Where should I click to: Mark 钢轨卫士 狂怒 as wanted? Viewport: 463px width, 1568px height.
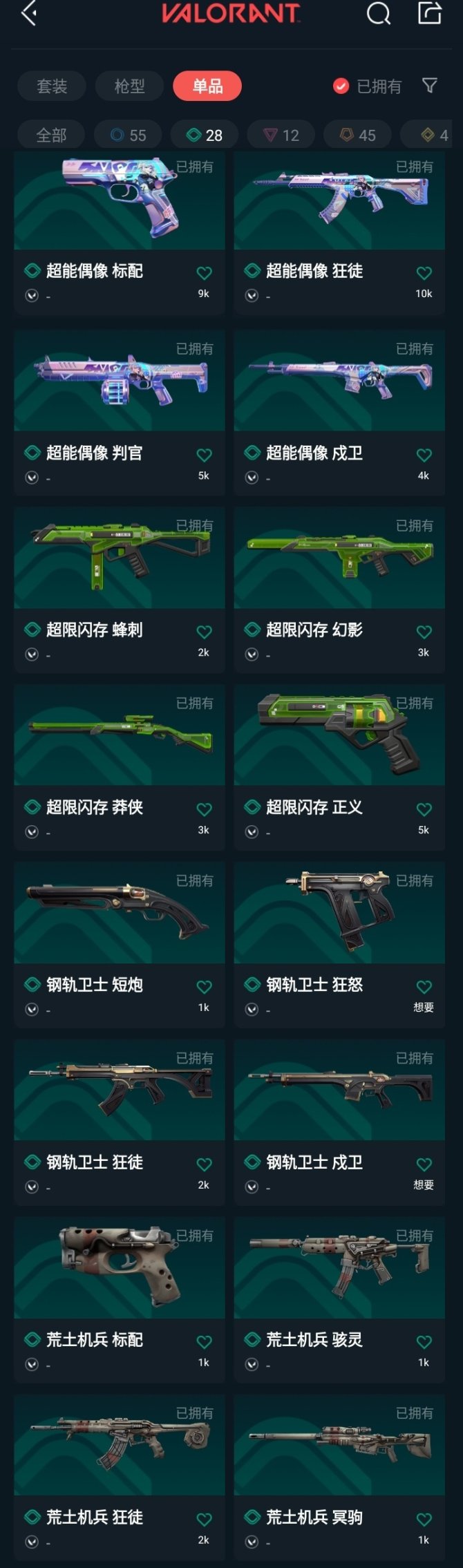[x=424, y=988]
